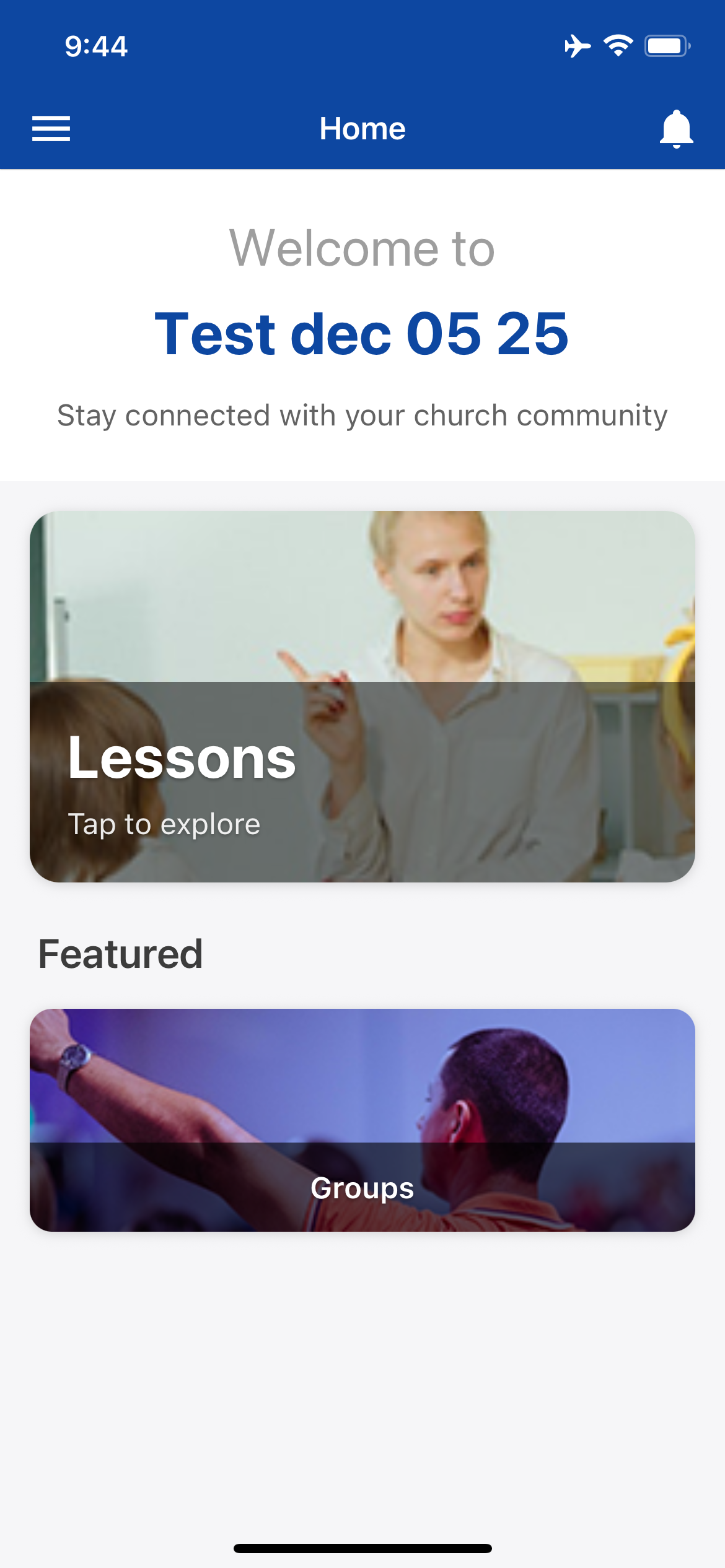This screenshot has height=1568, width=725.
Task: Open the featured Groups card
Action: (362, 1120)
